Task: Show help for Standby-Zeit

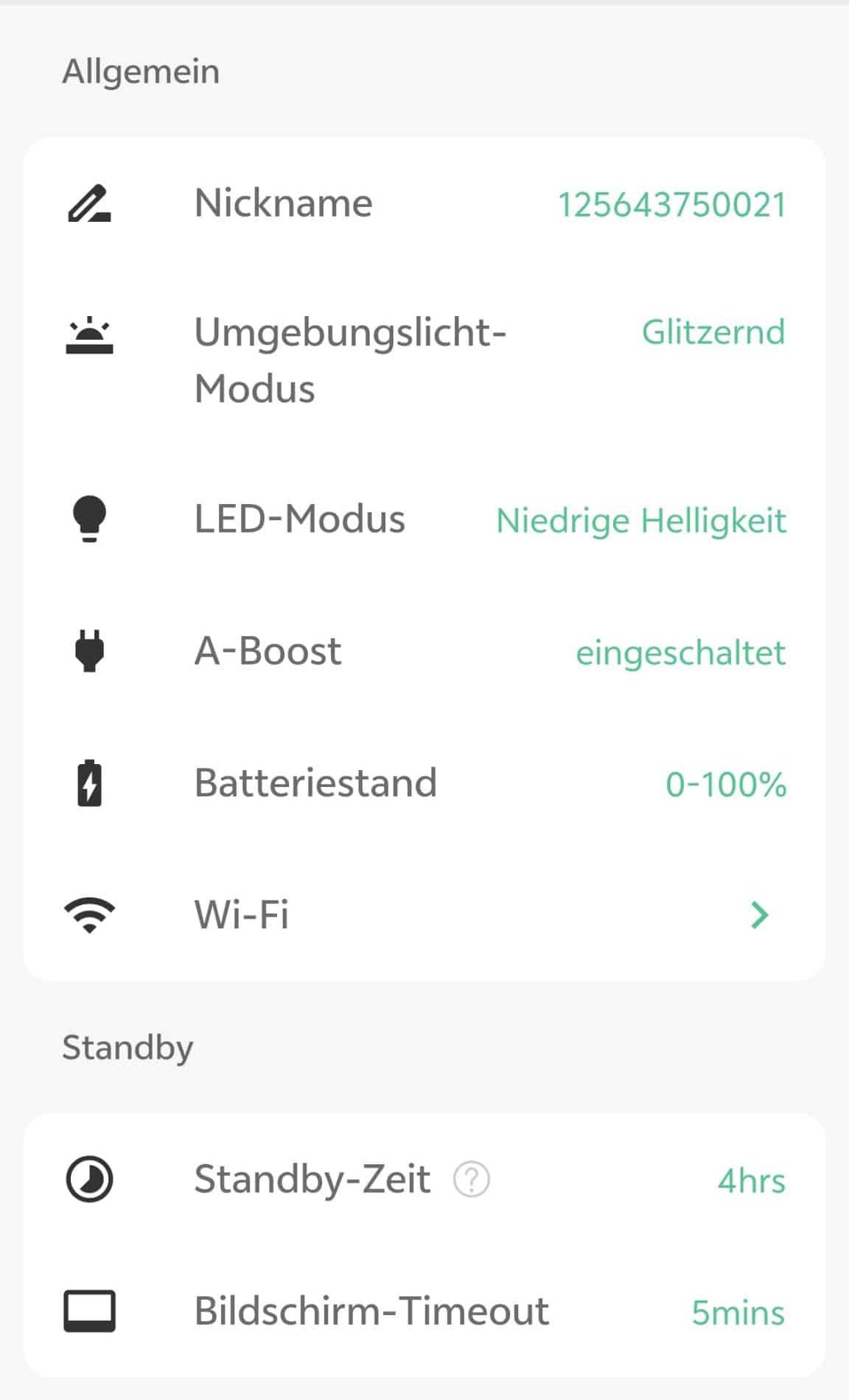Action: 472,1179
